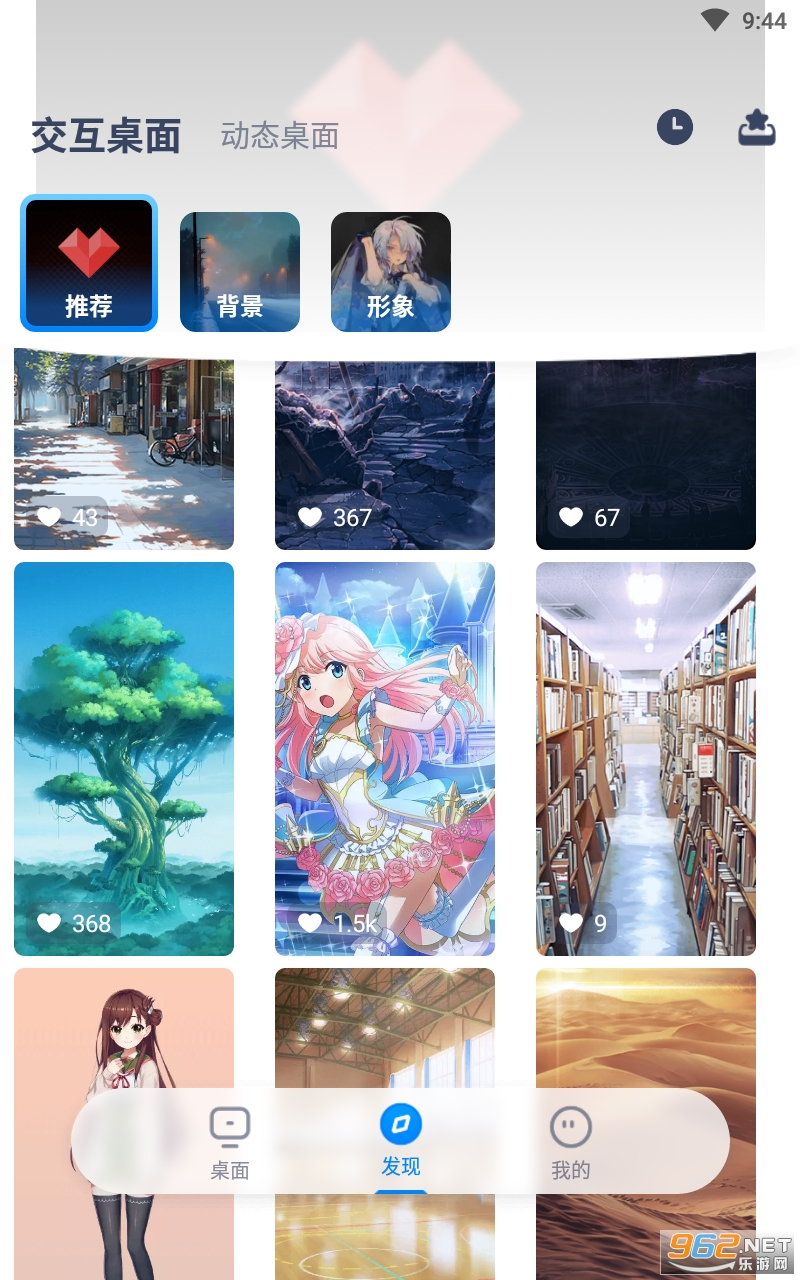The image size is (800, 1280).
Task: Choose the 背景 category
Action: click(x=240, y=271)
